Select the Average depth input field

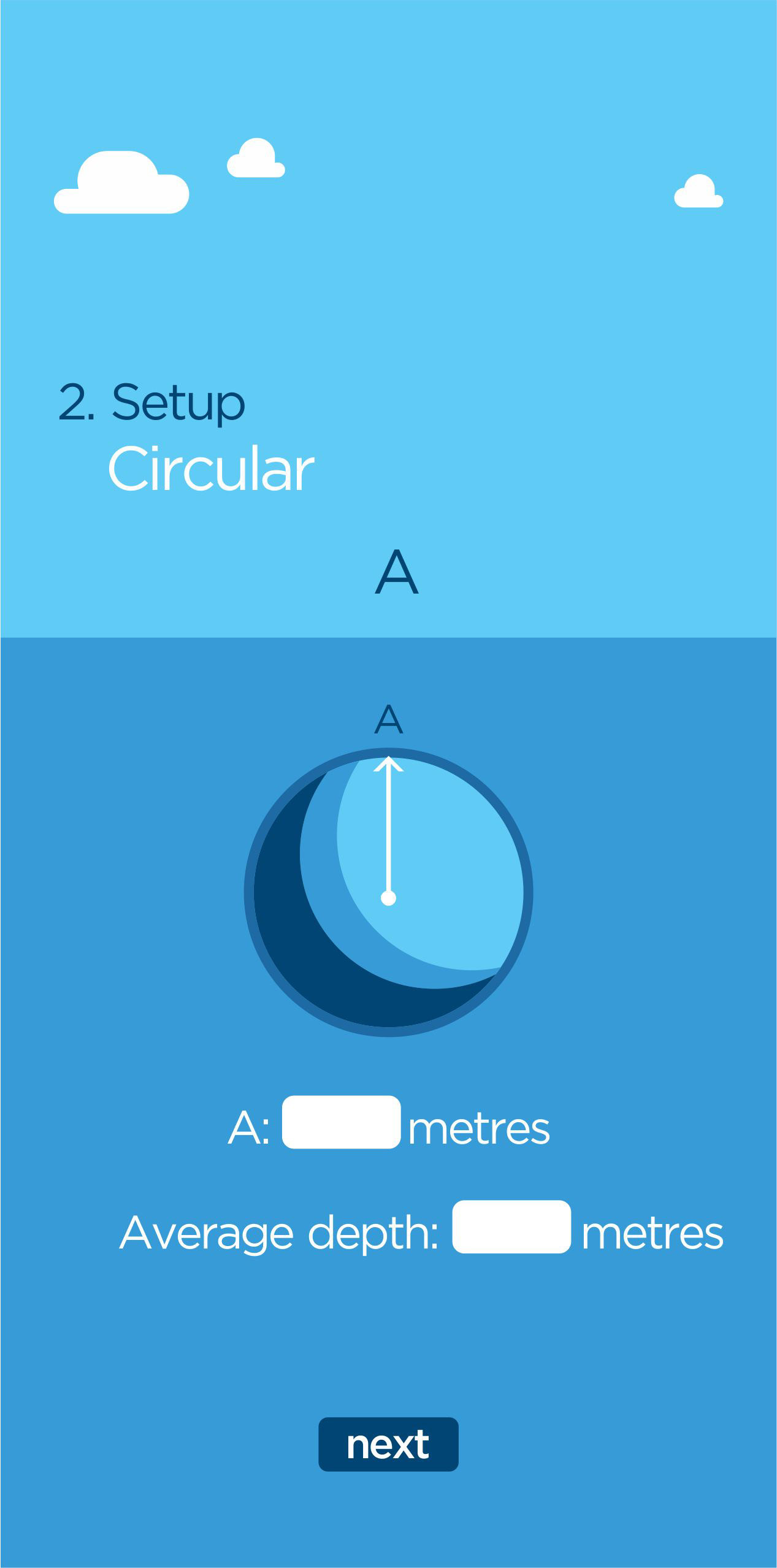(511, 1226)
